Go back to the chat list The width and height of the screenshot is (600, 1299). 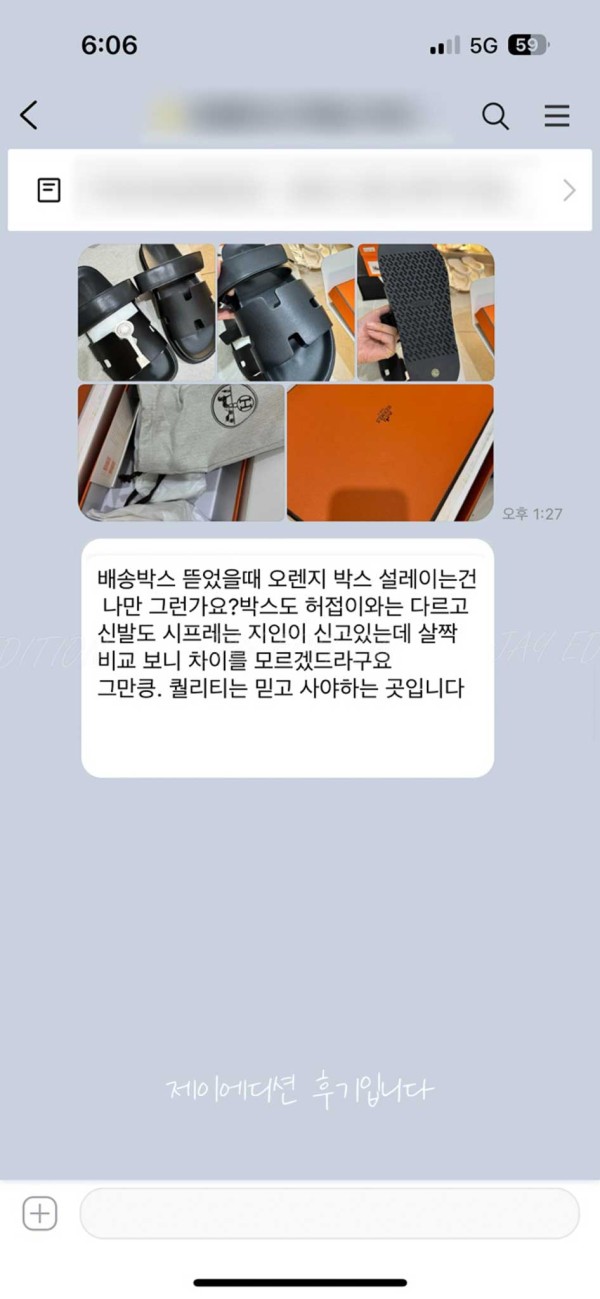(x=29, y=115)
